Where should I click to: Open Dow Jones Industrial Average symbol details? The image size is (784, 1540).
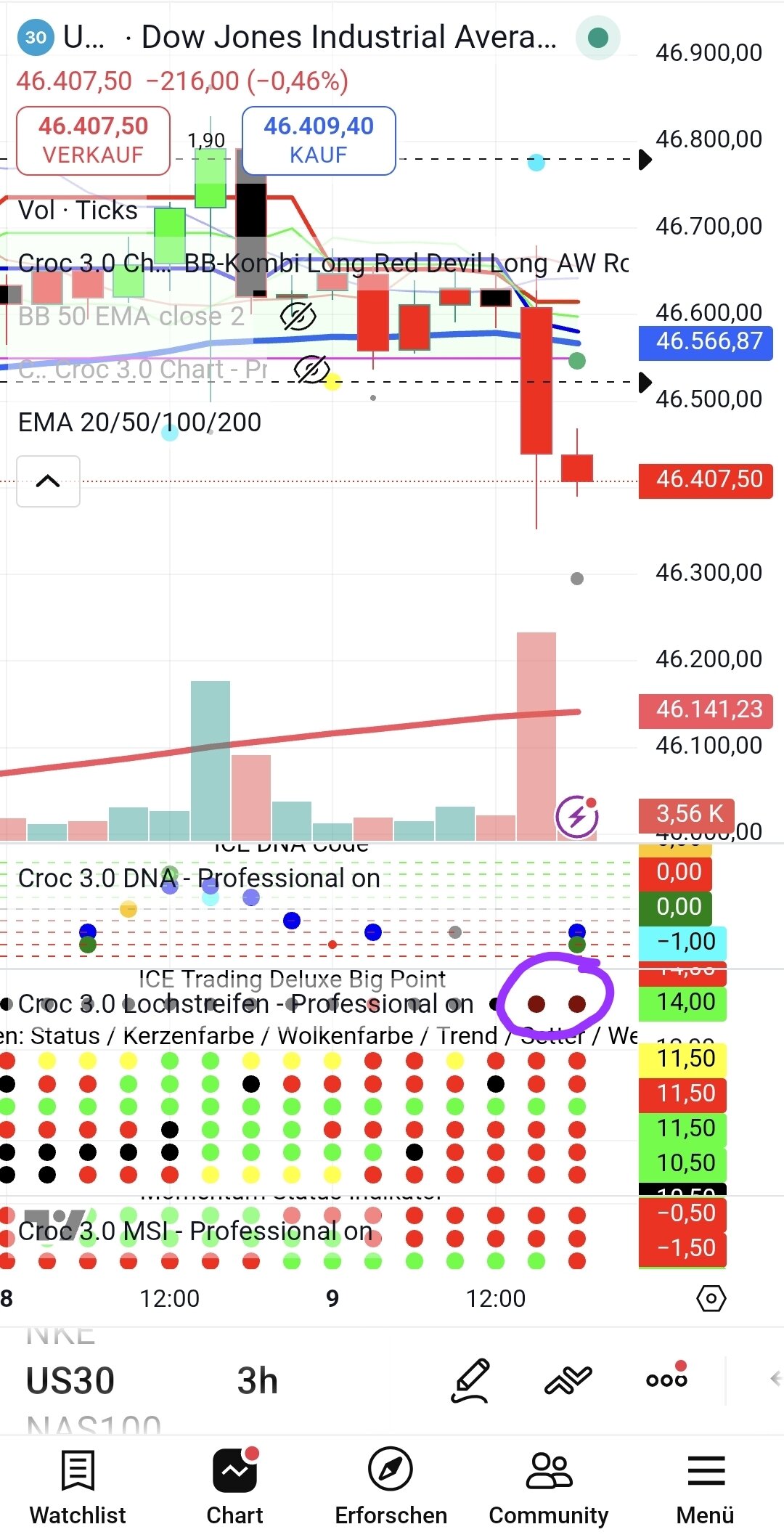[x=348, y=37]
